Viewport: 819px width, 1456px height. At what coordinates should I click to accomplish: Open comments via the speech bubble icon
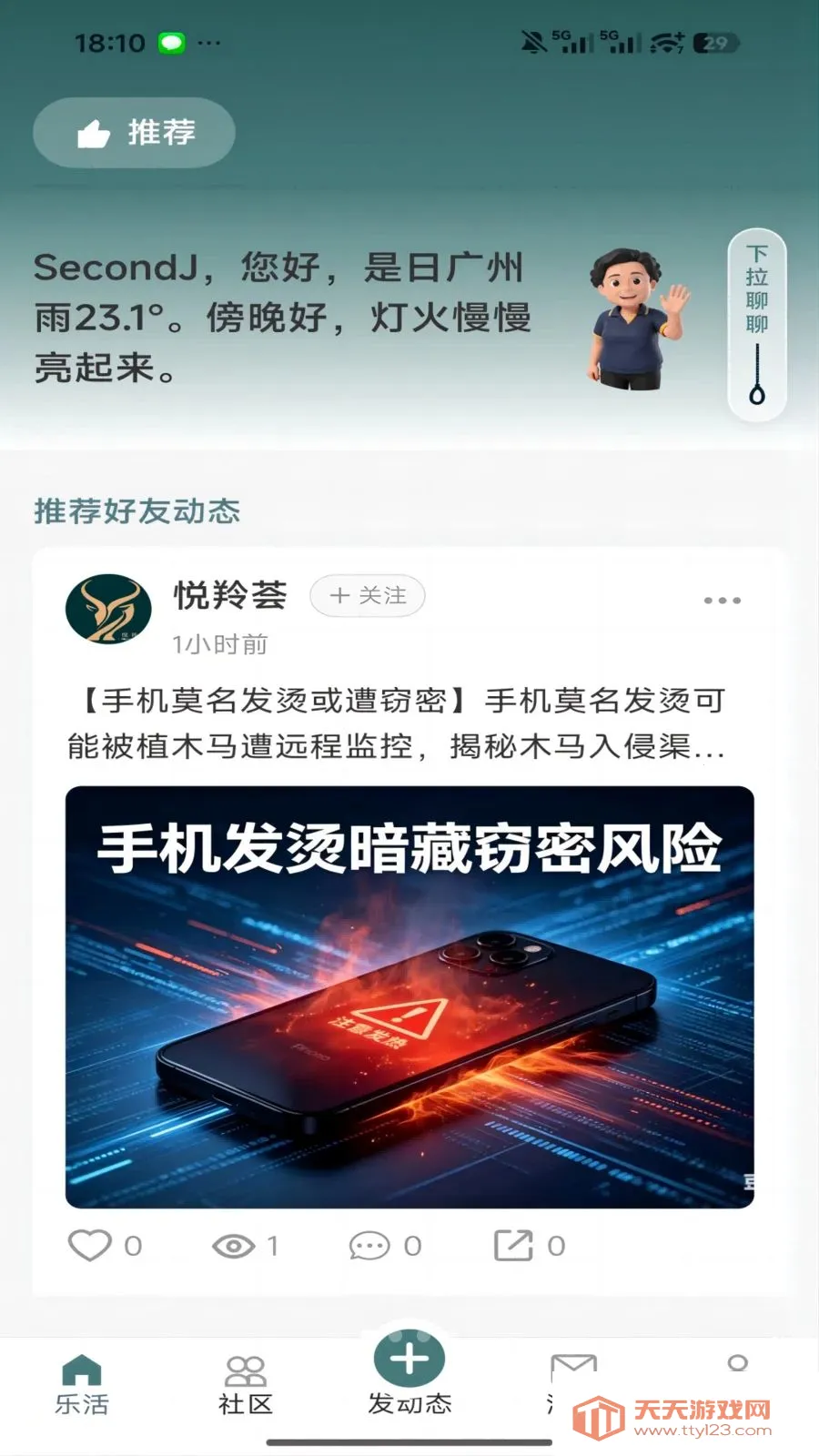tap(368, 1244)
